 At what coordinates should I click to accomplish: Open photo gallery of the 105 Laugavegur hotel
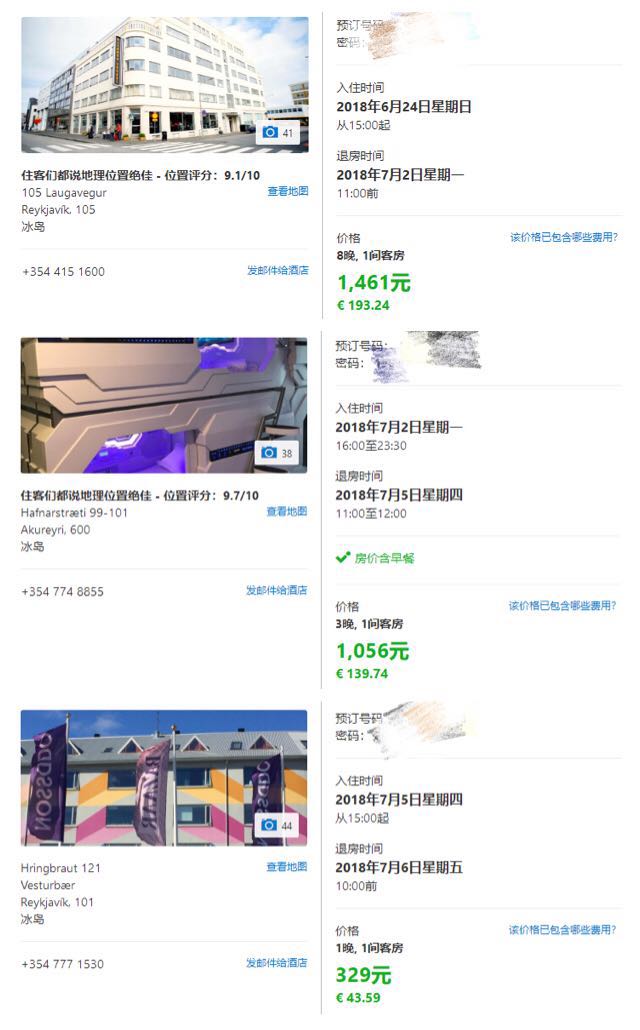pos(277,133)
